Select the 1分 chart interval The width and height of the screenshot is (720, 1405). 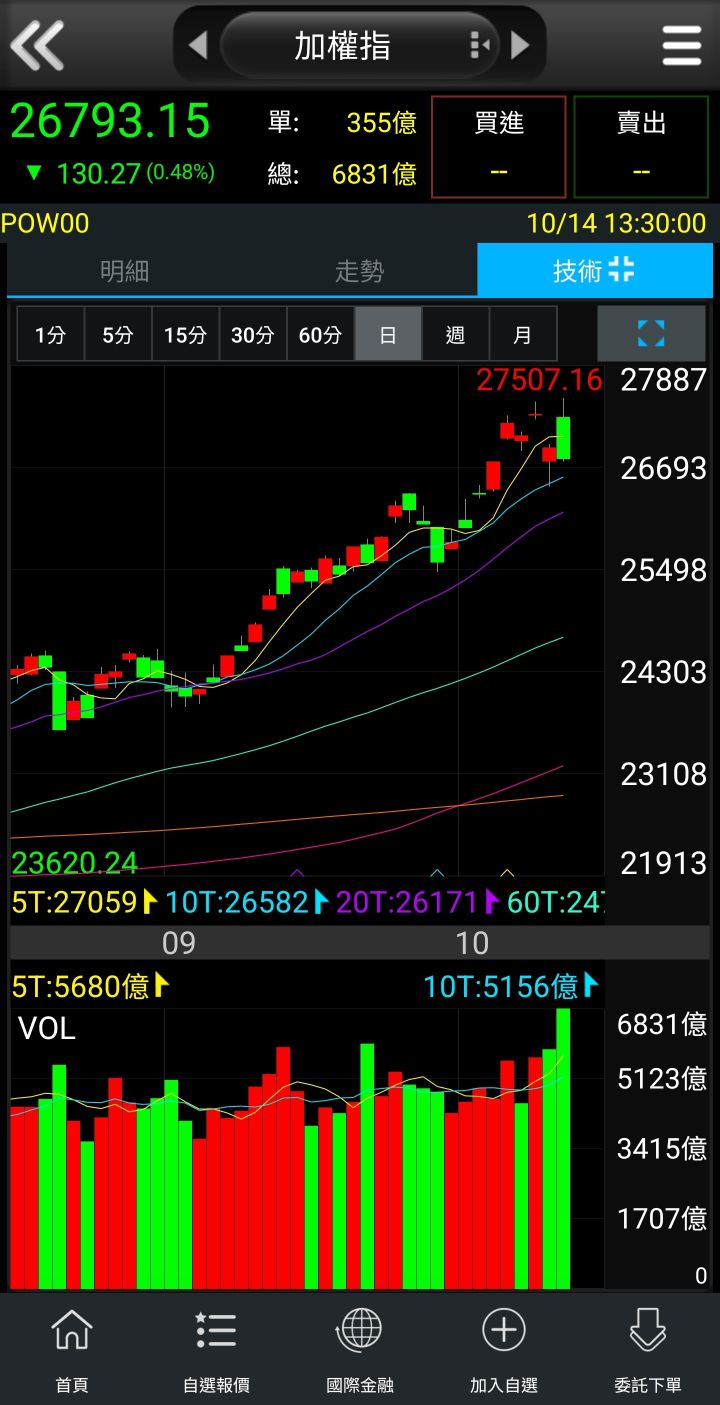50,335
